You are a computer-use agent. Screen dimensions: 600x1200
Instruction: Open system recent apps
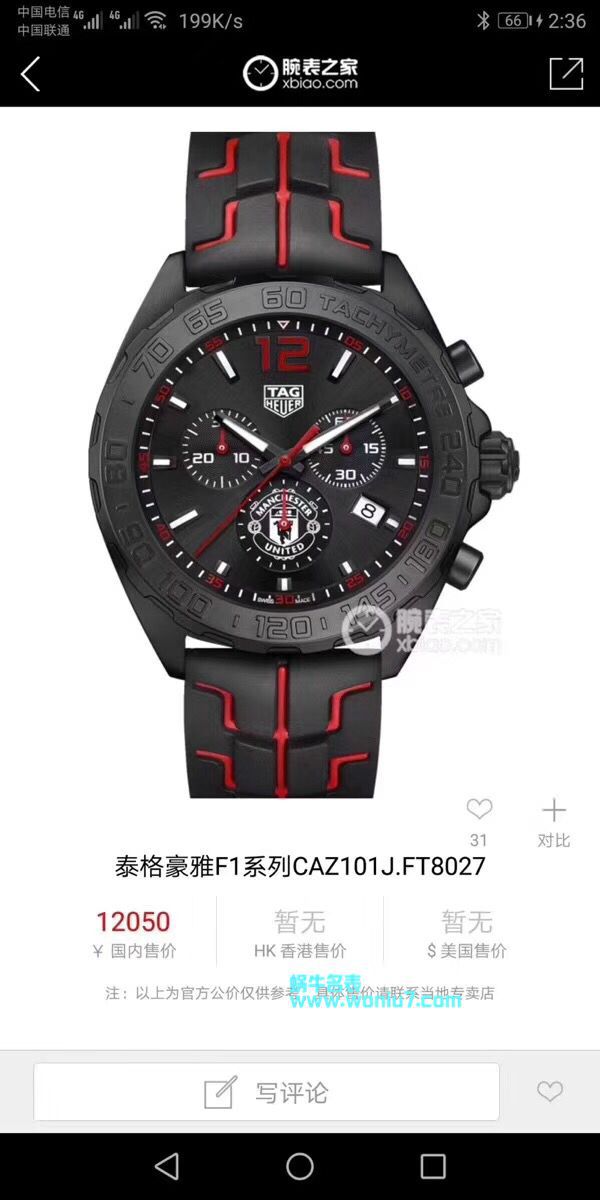point(433,1165)
